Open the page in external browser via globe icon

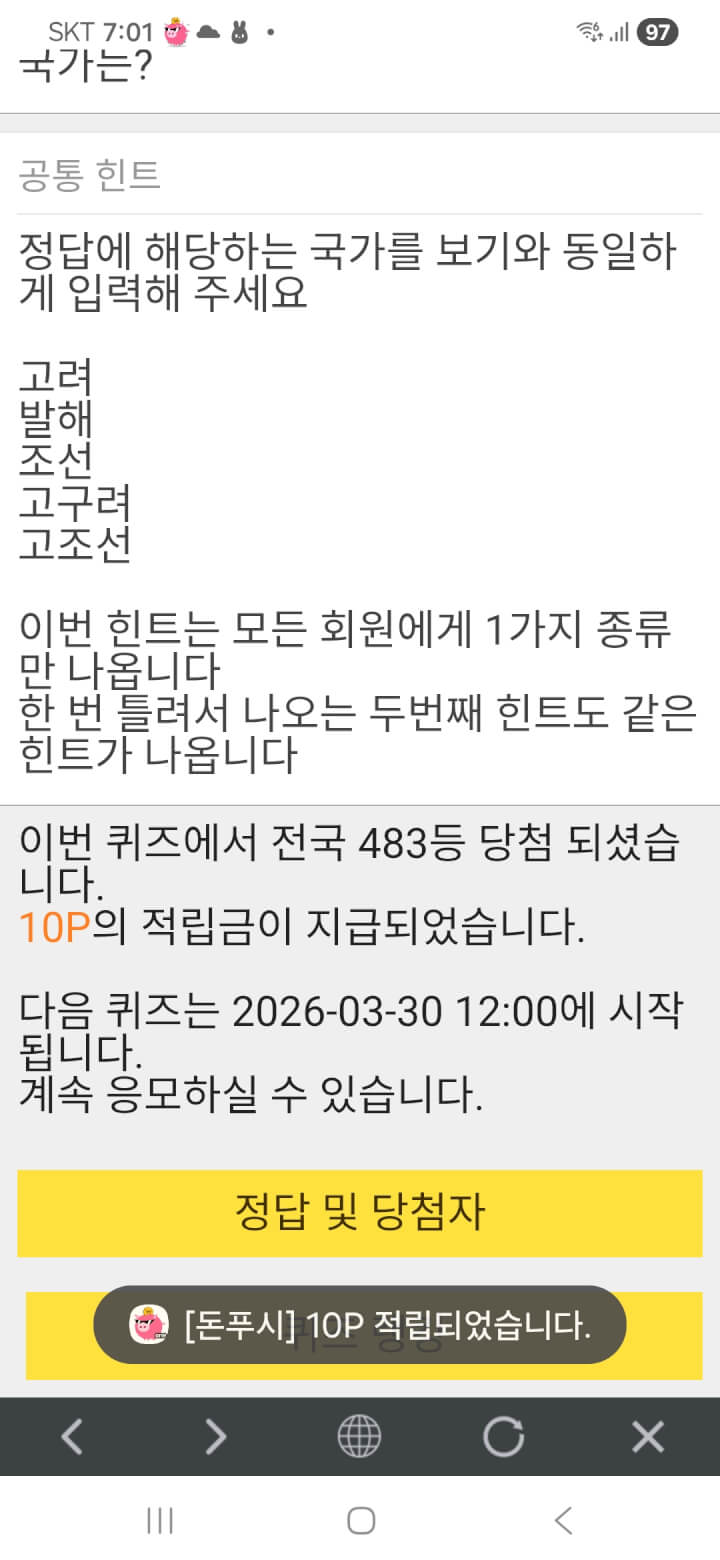[x=359, y=1437]
